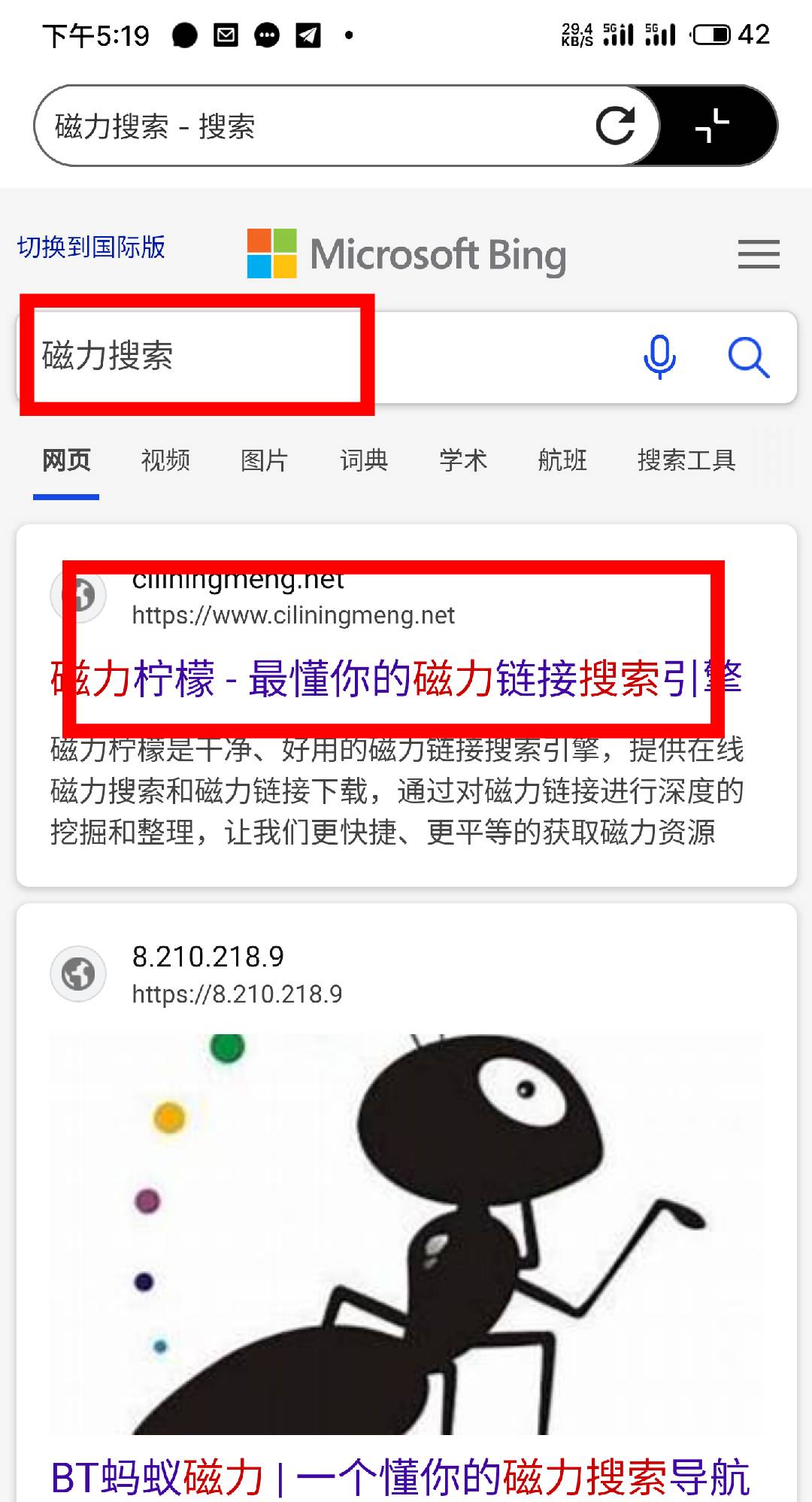Screen dimensions: 812x1502
Task: Open 搜索工具 options
Action: 686,460
